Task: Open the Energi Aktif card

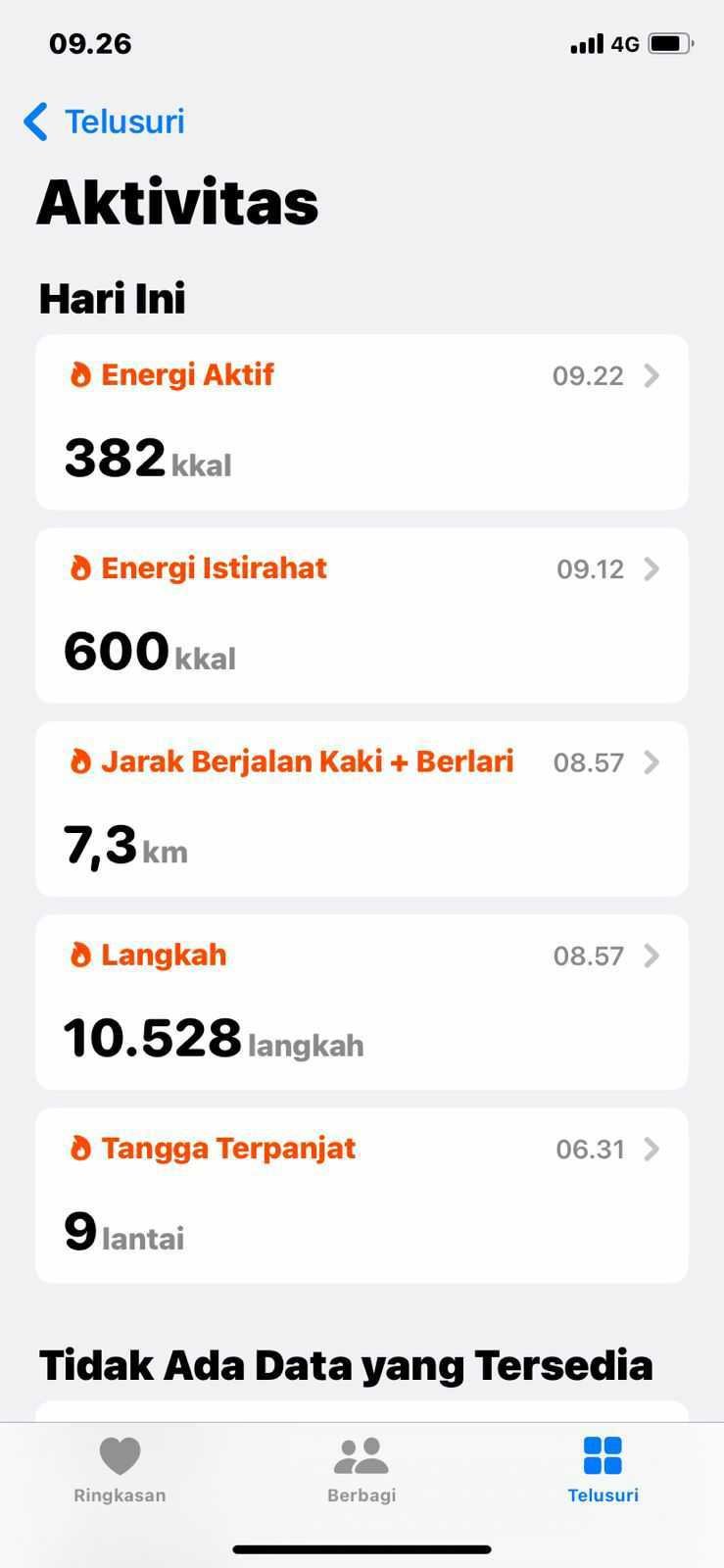Action: point(362,421)
